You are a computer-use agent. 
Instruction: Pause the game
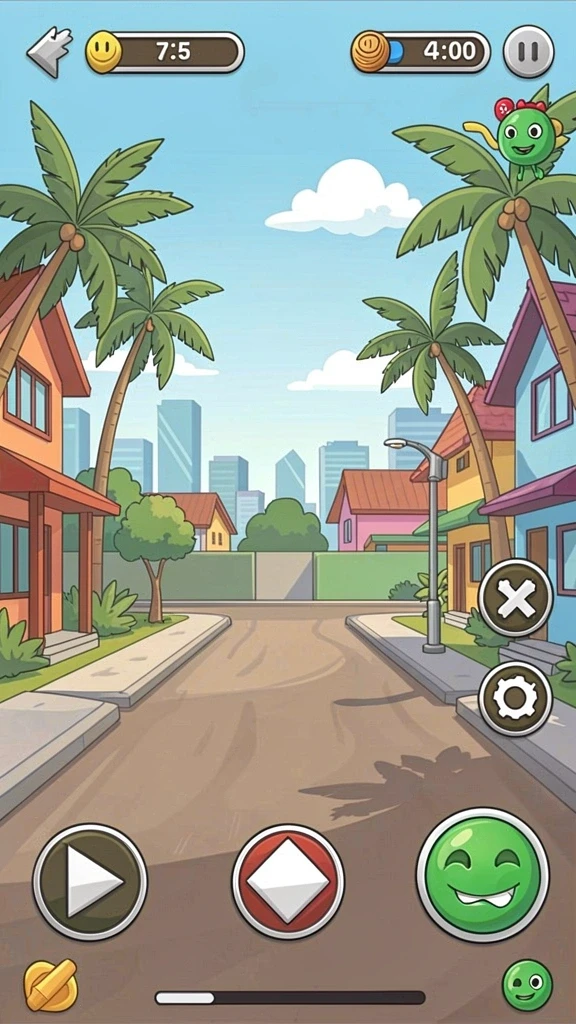click(x=528, y=52)
